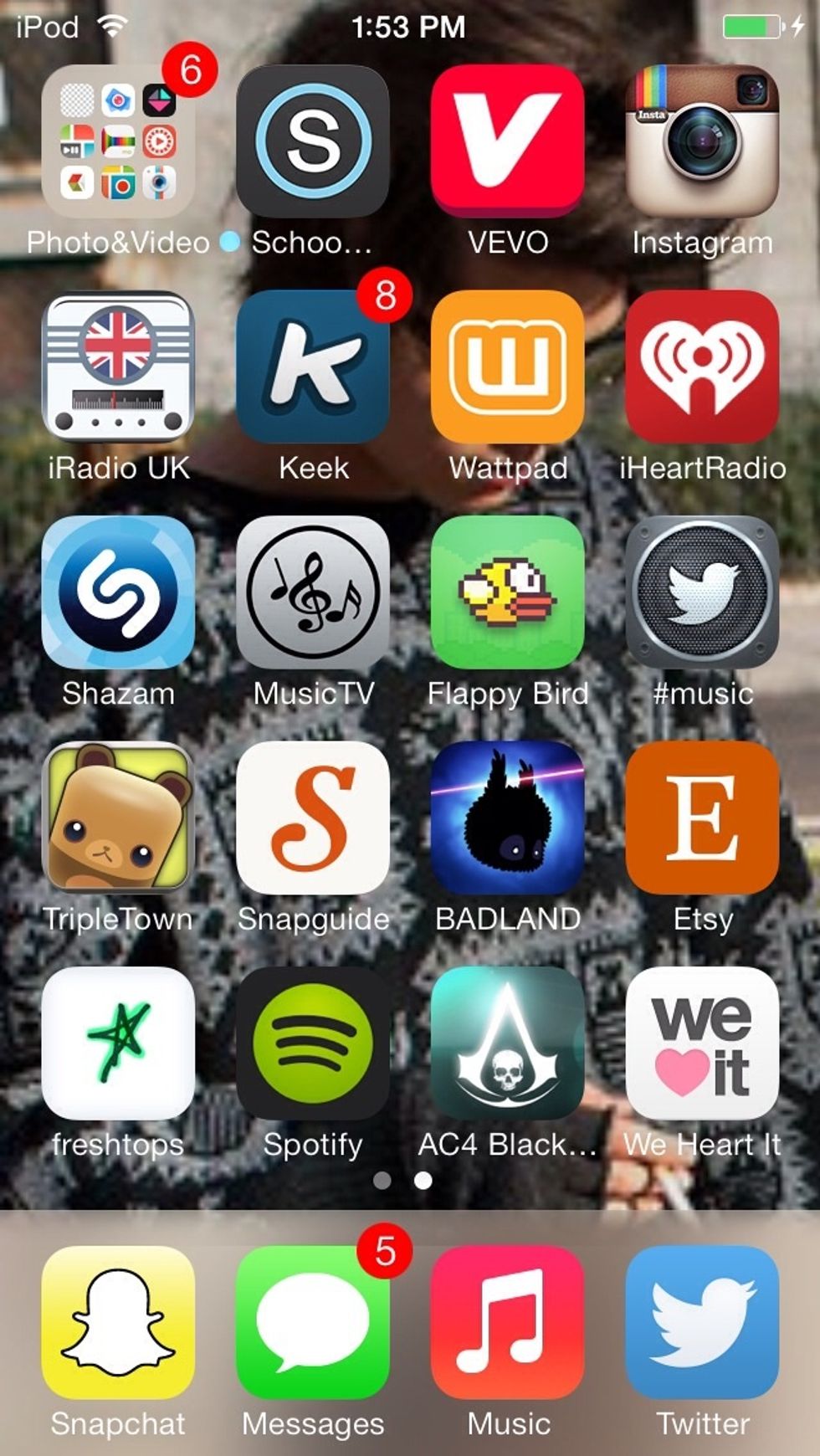Launch We Heart It
The width and height of the screenshot is (820, 1456).
702,1043
